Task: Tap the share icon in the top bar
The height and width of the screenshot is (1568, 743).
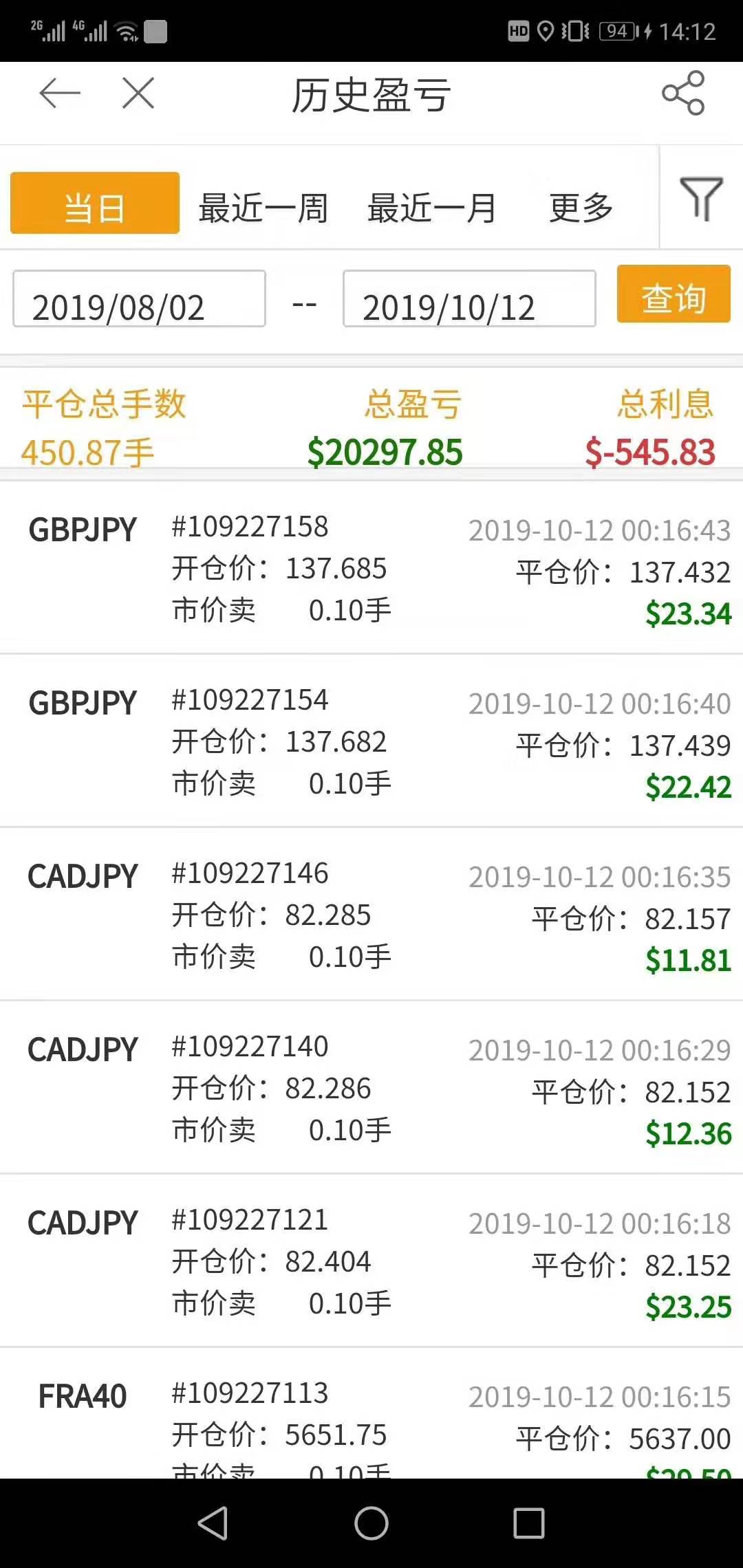Action: (684, 94)
